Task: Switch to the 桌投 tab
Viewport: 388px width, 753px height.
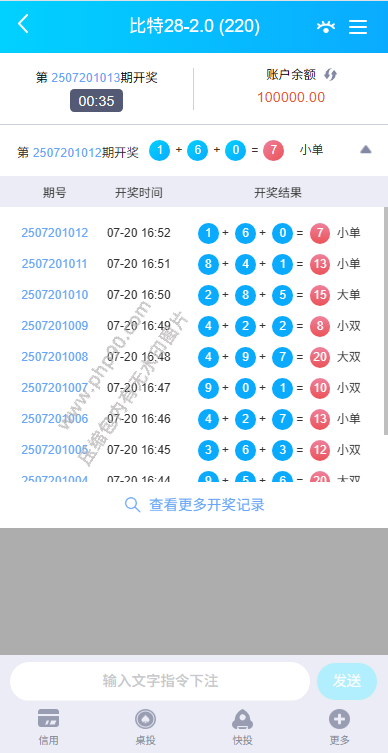Action: (x=145, y=727)
